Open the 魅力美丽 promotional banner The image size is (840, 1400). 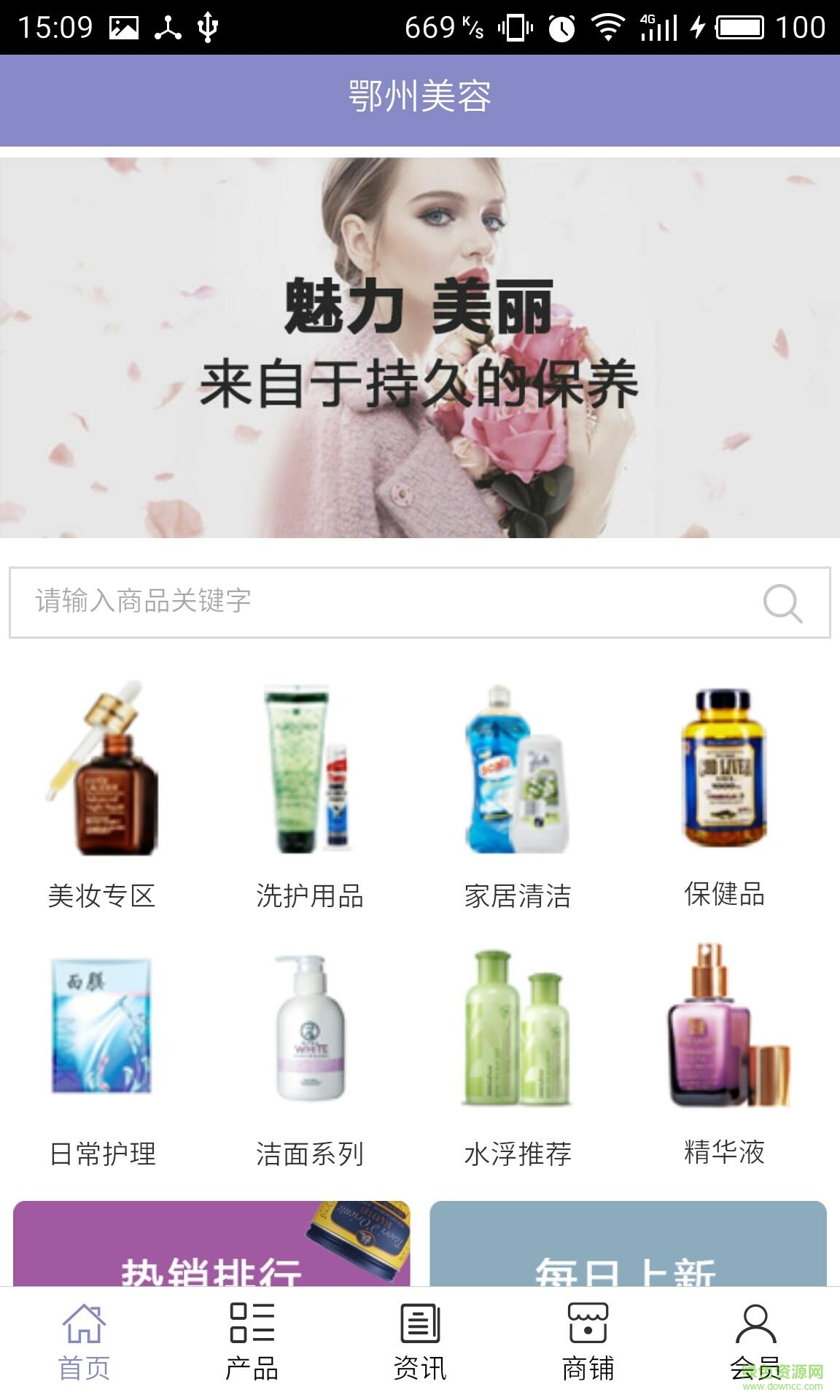[420, 348]
